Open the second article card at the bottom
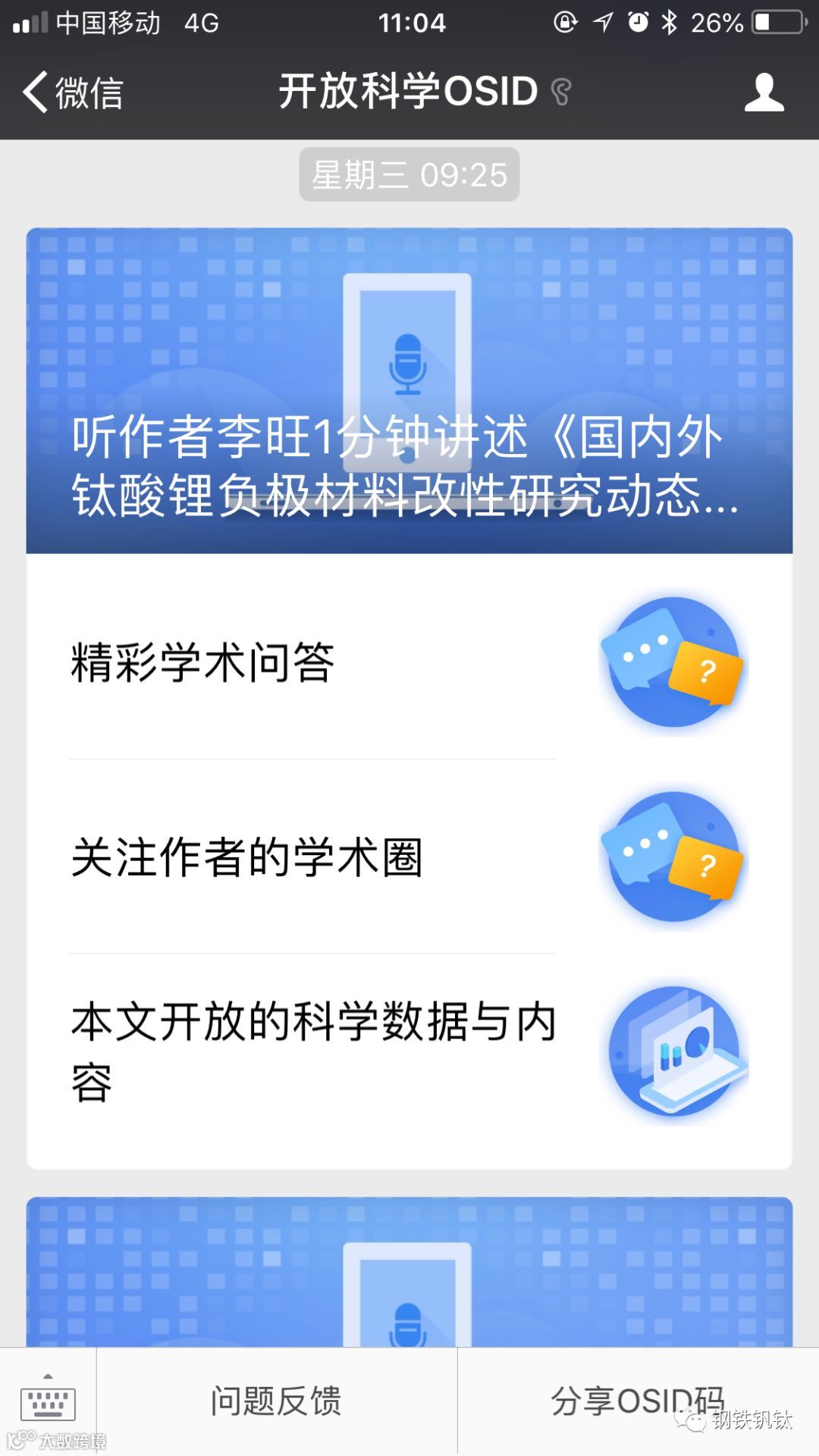The height and width of the screenshot is (1456, 819). coord(409,1273)
